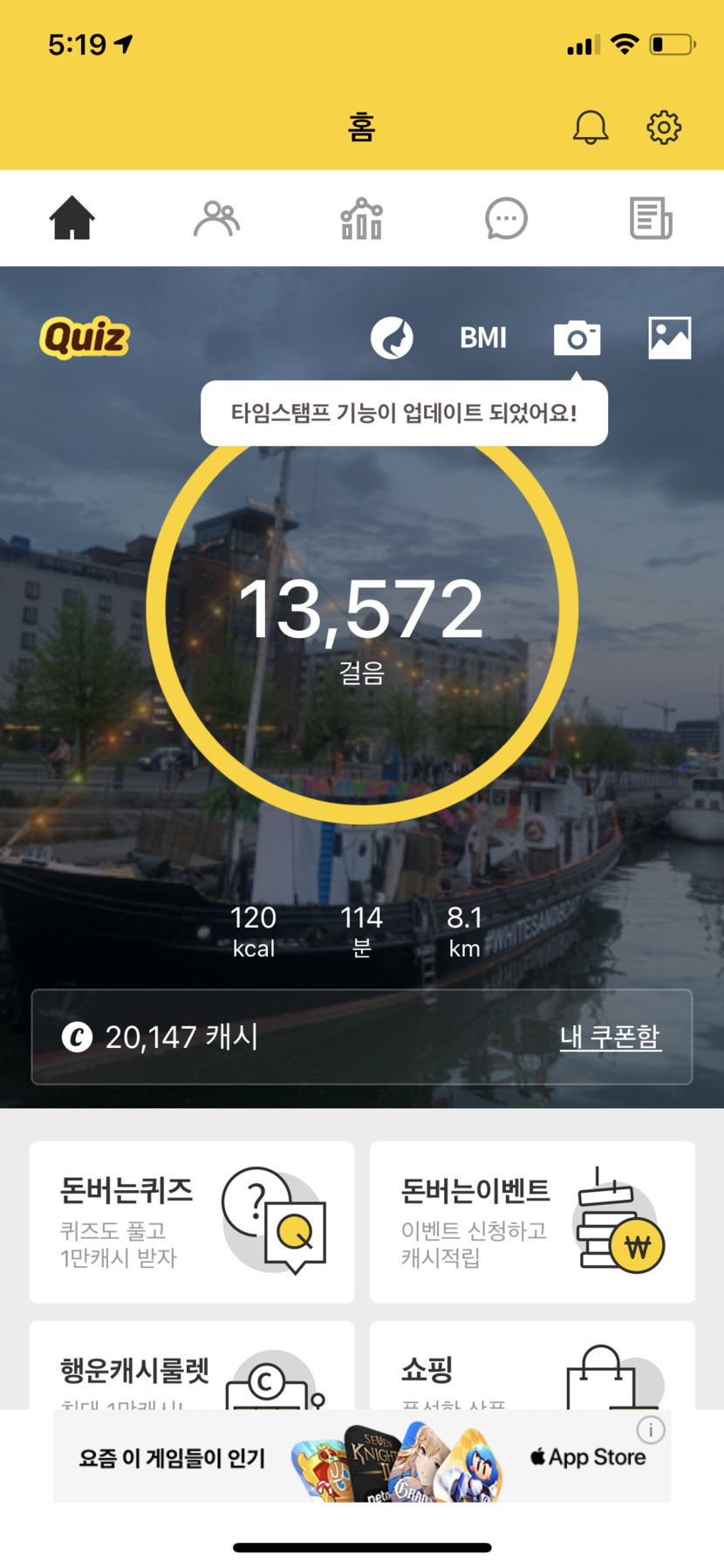Select the home tab
Viewport: 724px width, 1568px height.
(72, 219)
